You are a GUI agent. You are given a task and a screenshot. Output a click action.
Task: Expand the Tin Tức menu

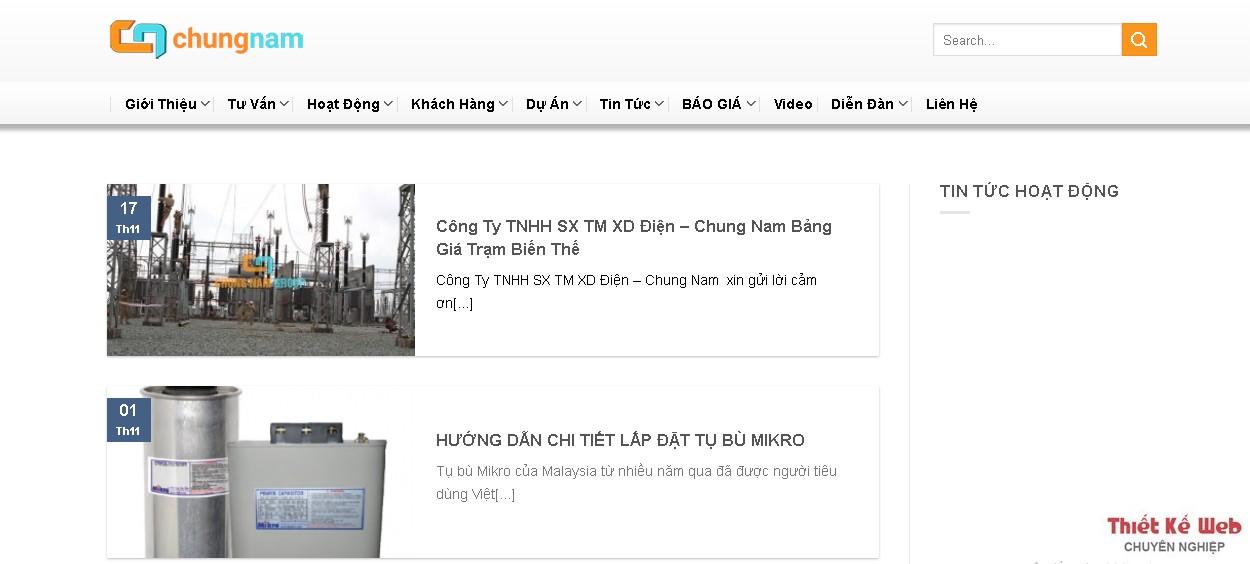tap(632, 104)
